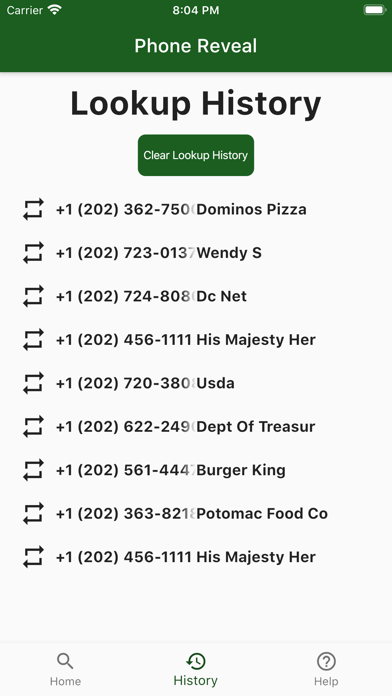Tap the repeat icon beside Burger King
Viewport: 392px width, 696px height.
(33, 470)
